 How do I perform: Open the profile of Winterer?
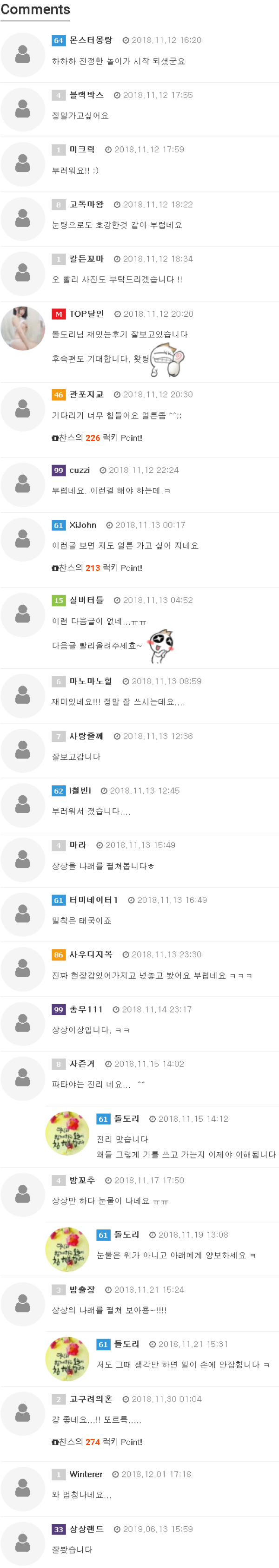[x=85, y=1474]
